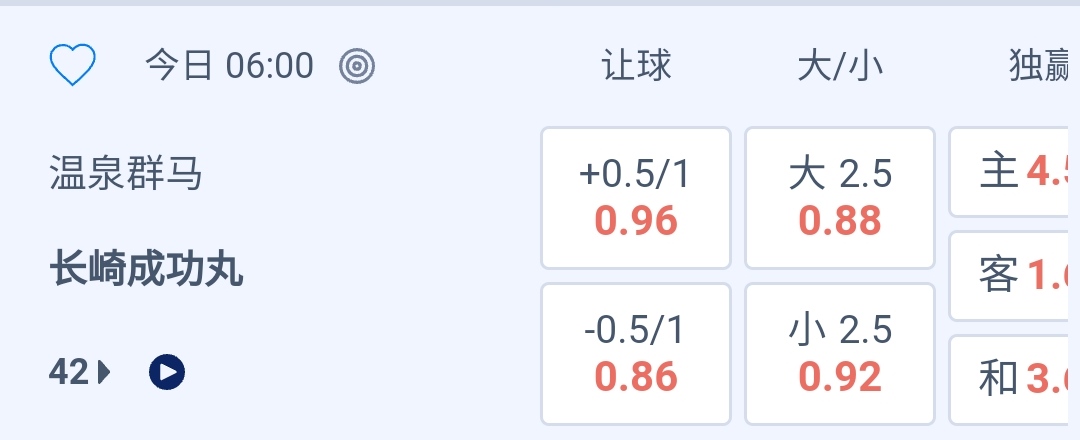Image resolution: width=1080 pixels, height=440 pixels.
Task: Pick 大 2.5 at odds 0.88
Action: [840, 198]
